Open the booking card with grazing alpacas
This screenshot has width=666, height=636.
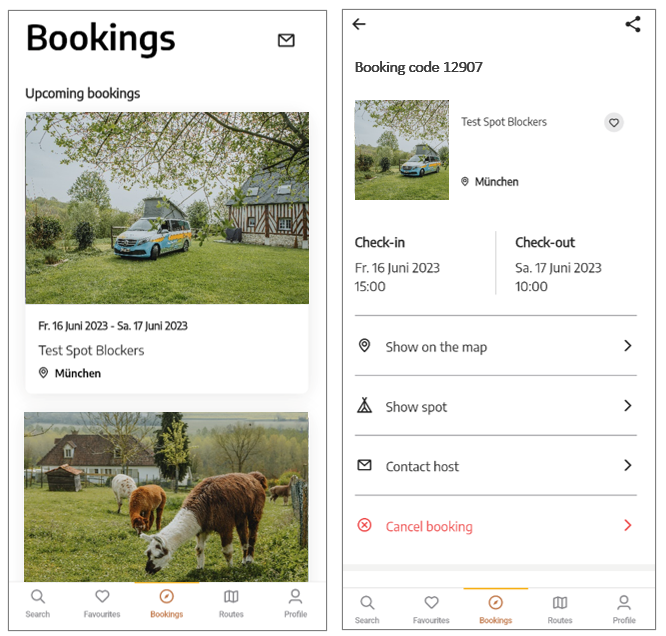tap(167, 495)
